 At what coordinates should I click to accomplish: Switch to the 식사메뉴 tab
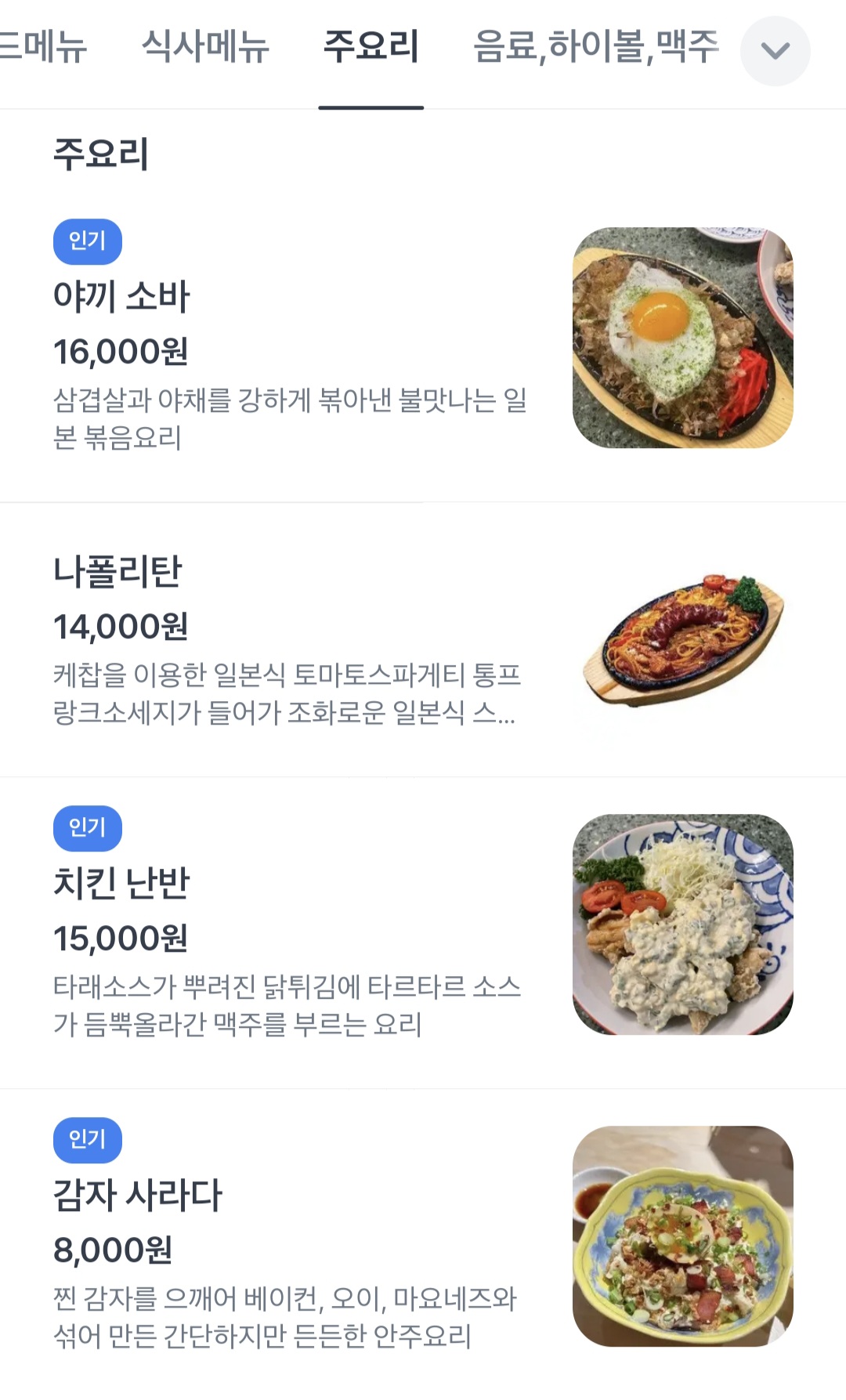tap(205, 48)
